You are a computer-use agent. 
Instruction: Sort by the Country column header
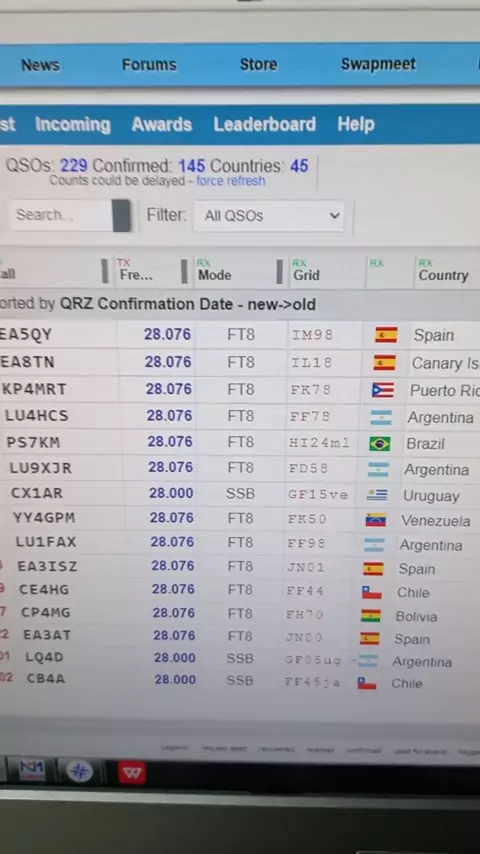pos(443,275)
